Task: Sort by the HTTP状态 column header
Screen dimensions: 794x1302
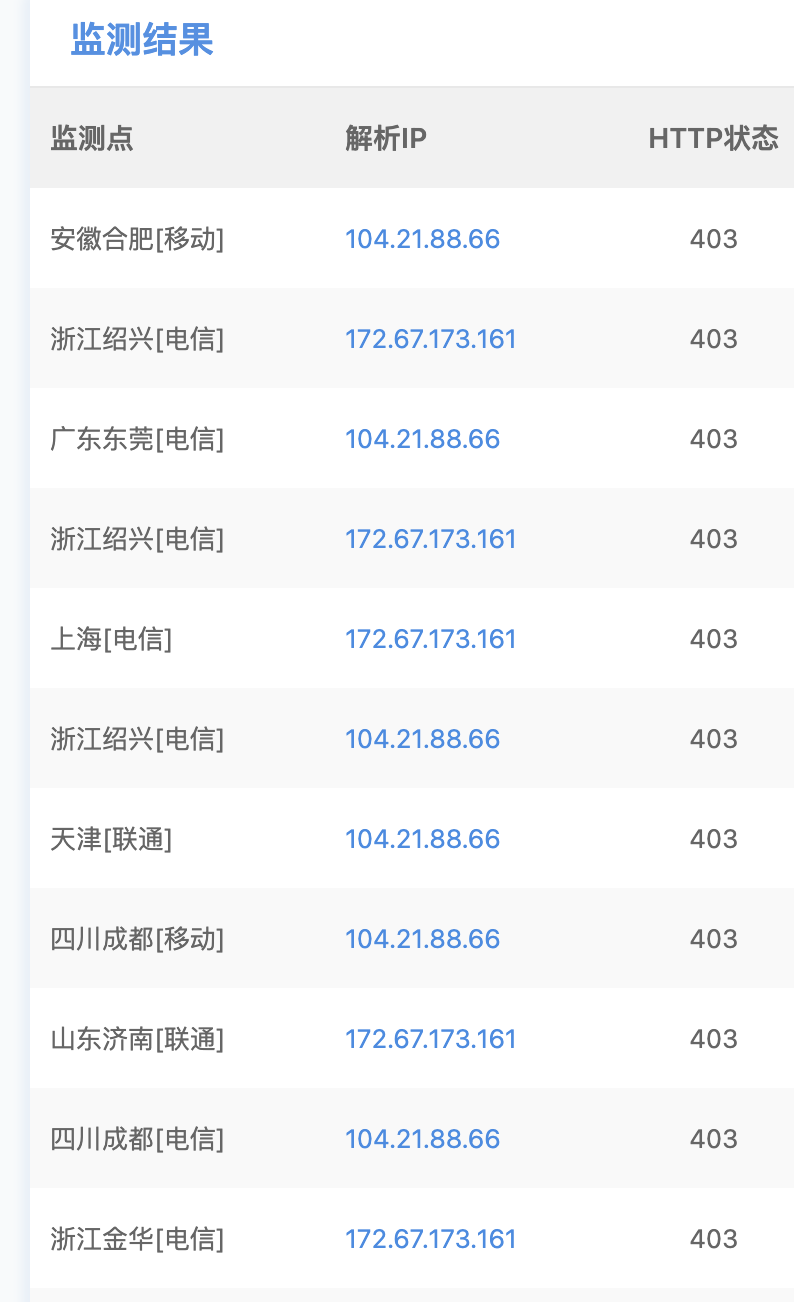Action: click(712, 139)
